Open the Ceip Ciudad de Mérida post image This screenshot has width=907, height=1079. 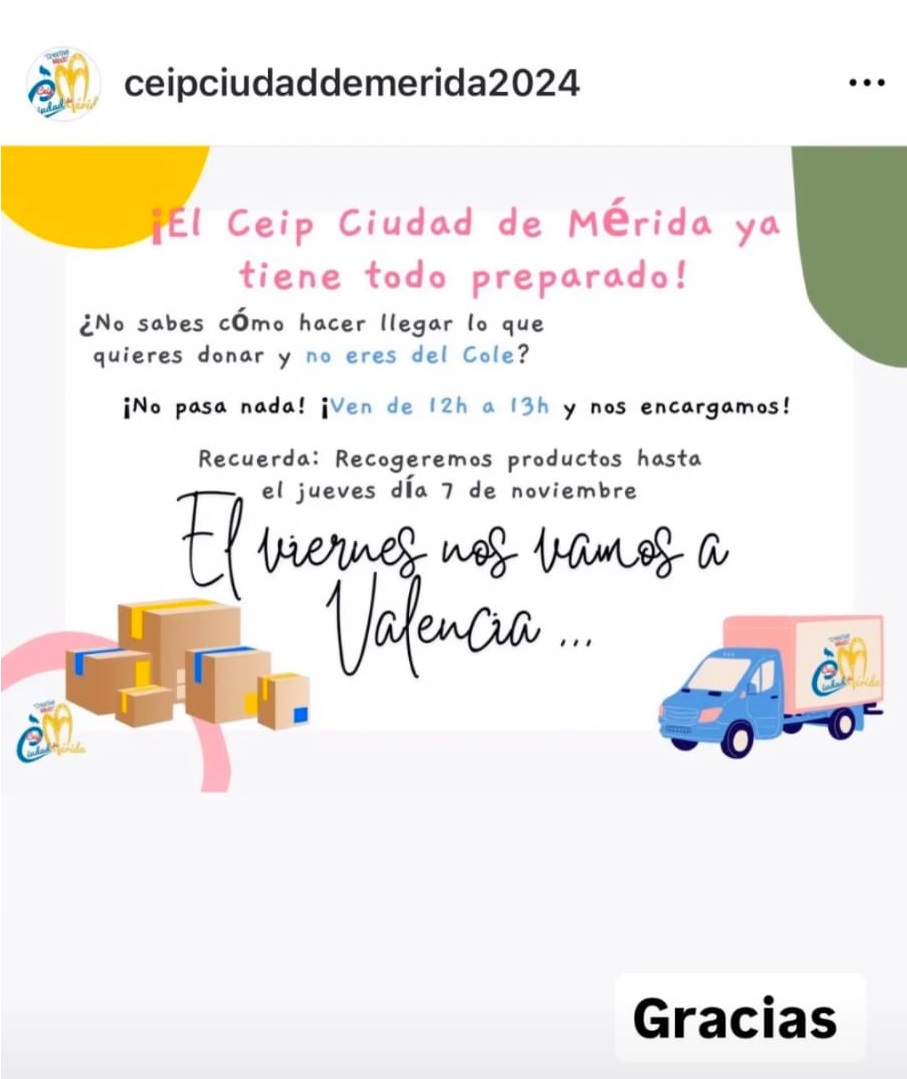click(x=453, y=470)
